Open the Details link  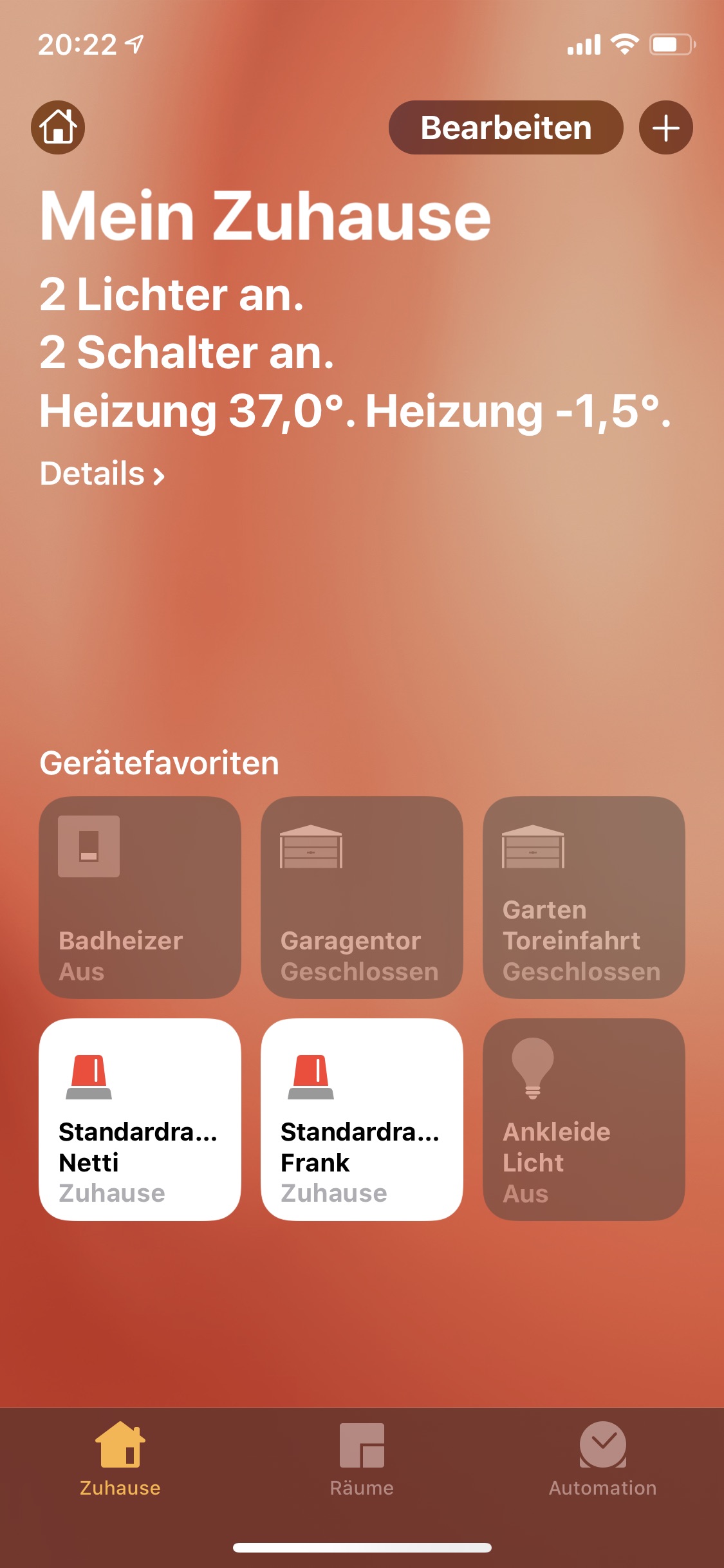tap(102, 474)
